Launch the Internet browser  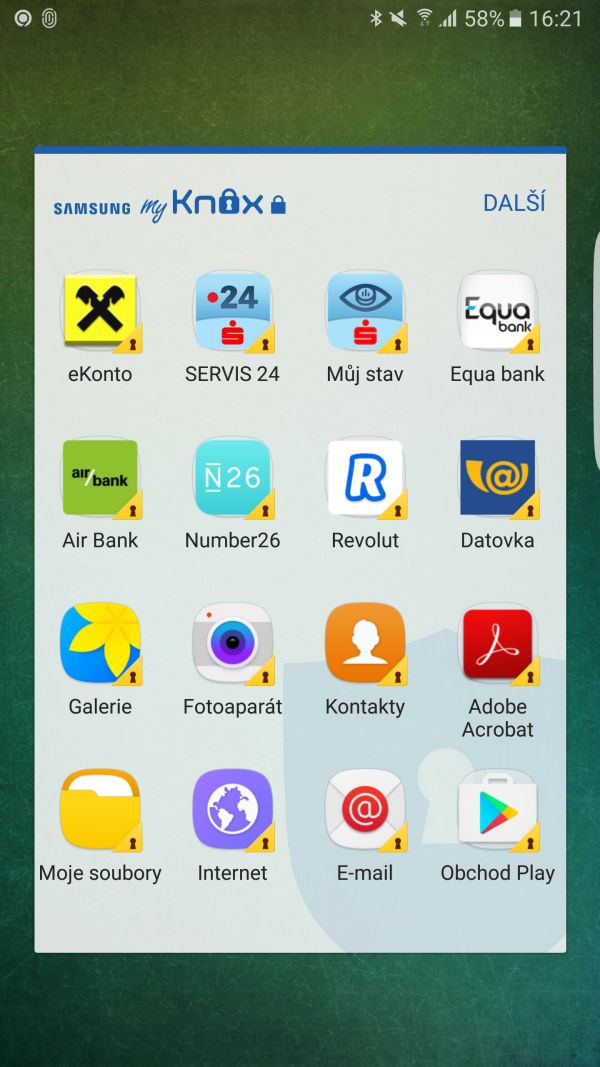click(232, 809)
